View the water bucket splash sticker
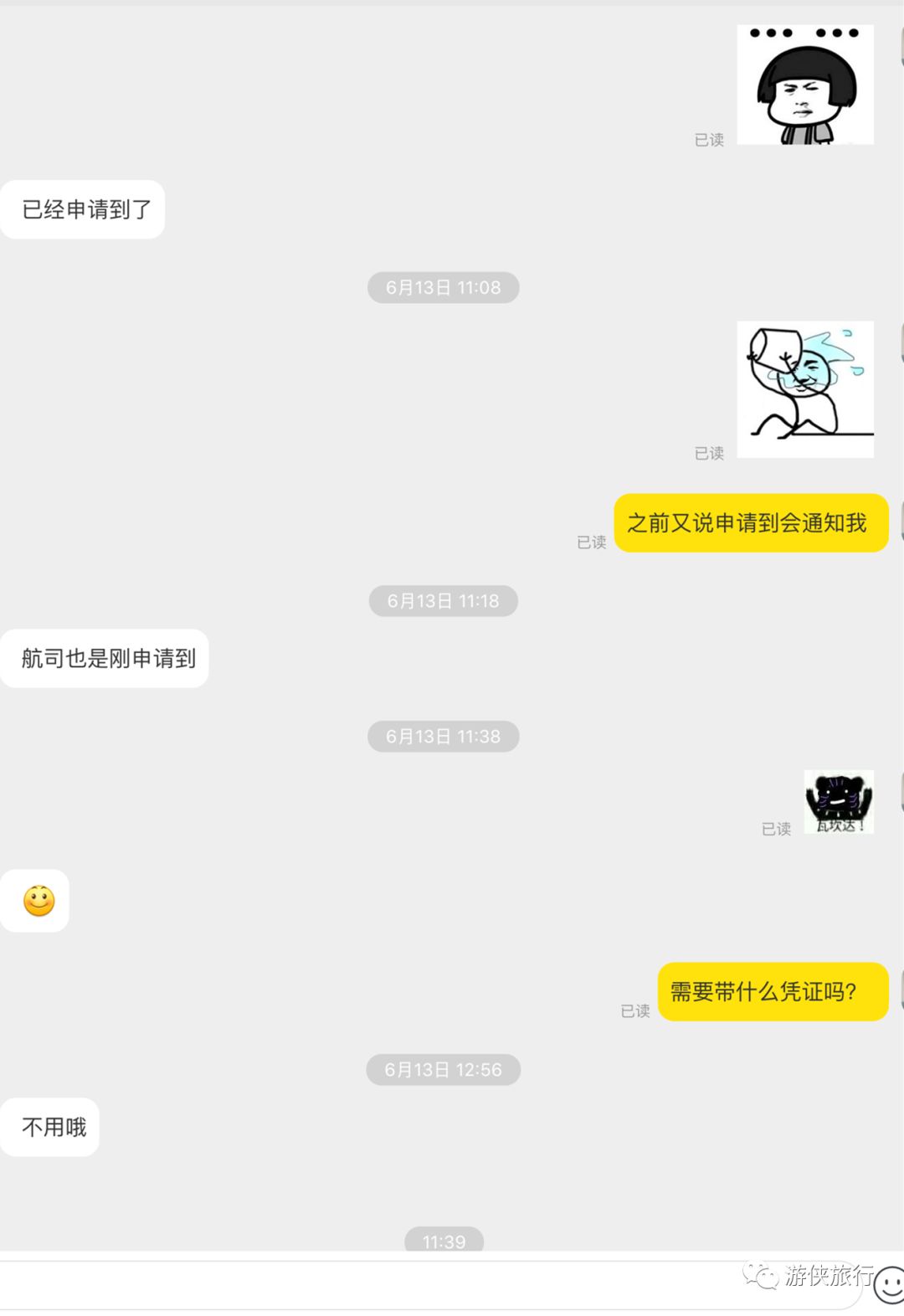This screenshot has height=1316, width=904. (804, 389)
